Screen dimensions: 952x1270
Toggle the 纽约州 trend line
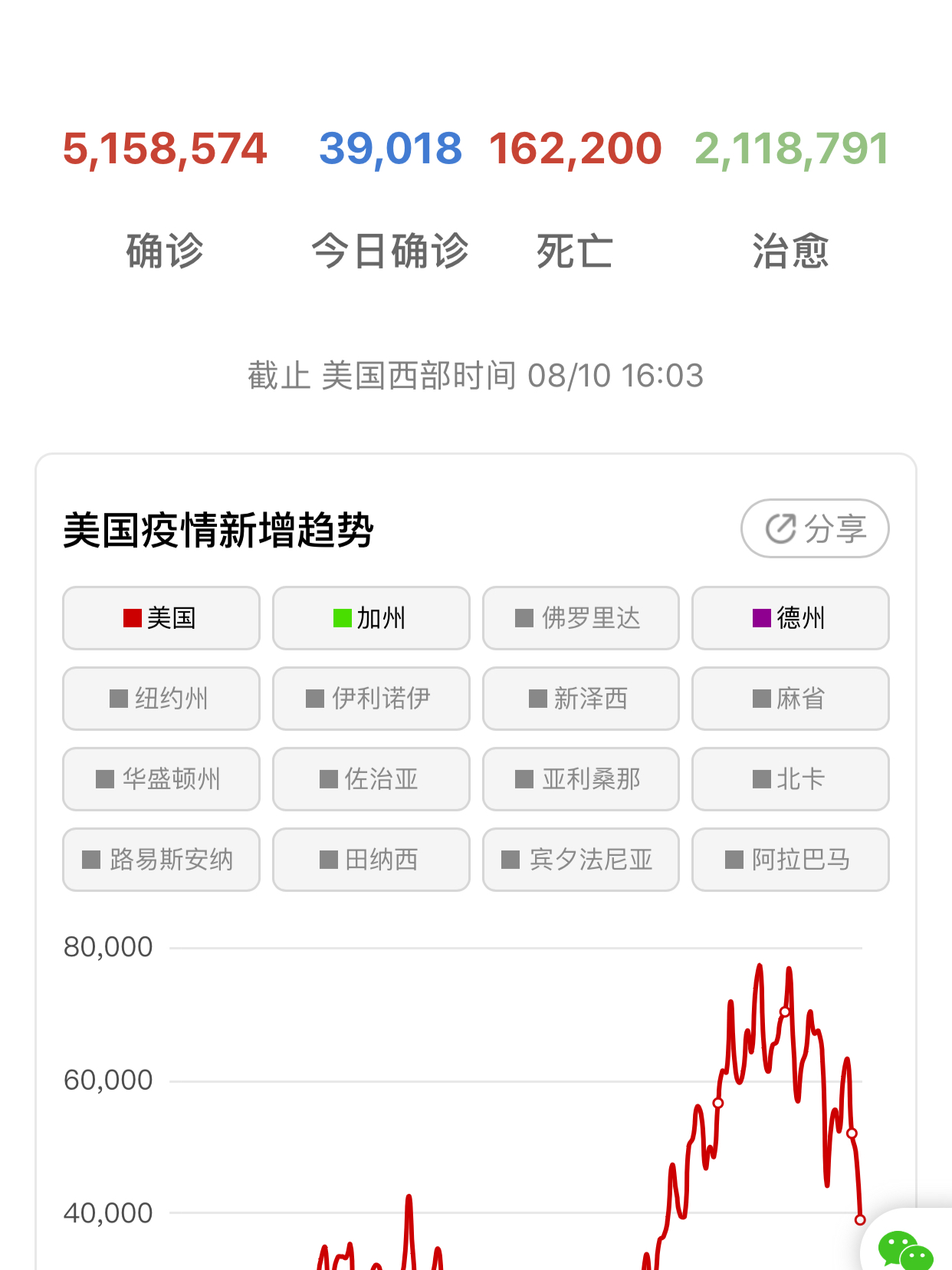click(161, 699)
